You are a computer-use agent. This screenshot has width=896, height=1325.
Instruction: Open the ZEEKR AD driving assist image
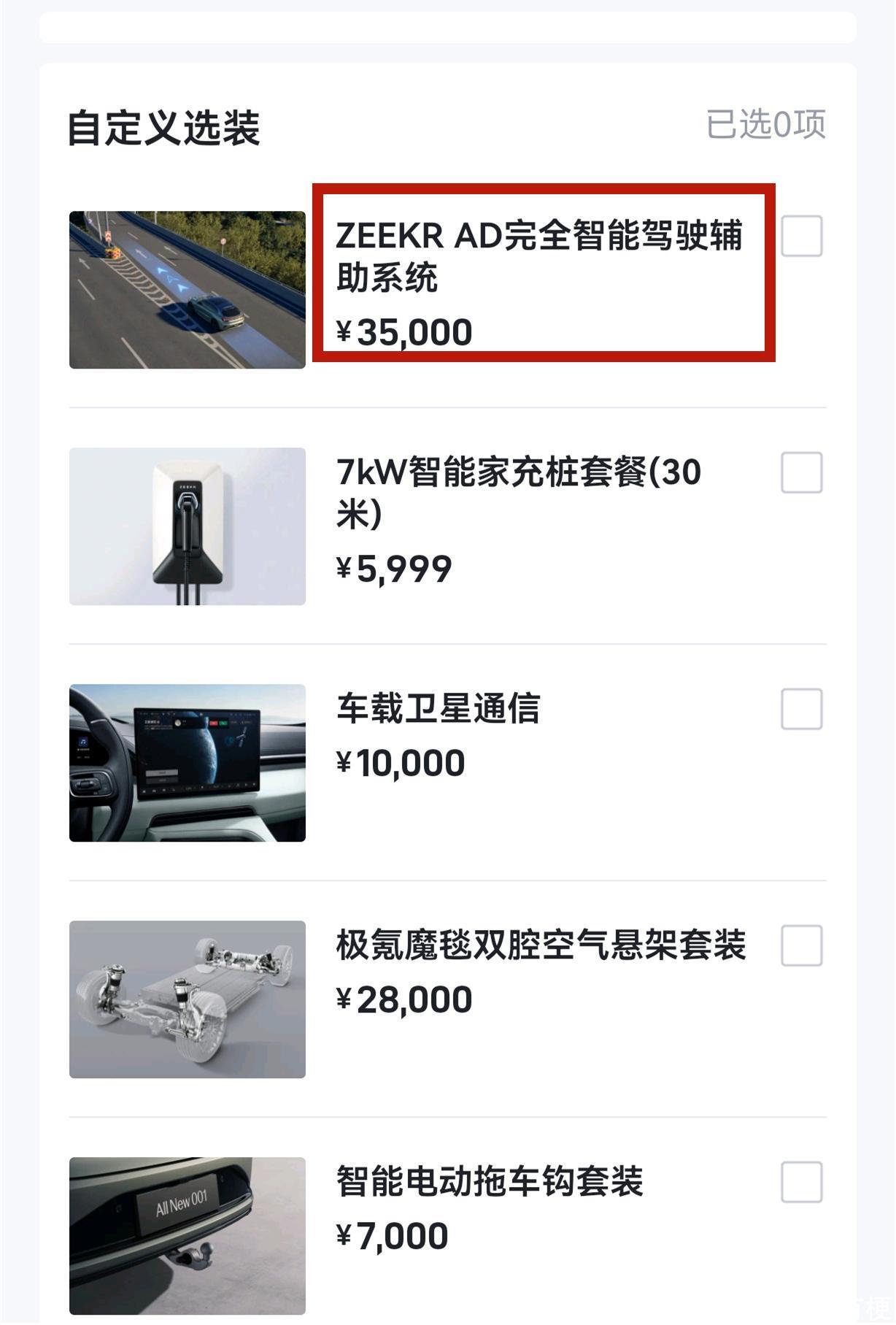coord(188,290)
